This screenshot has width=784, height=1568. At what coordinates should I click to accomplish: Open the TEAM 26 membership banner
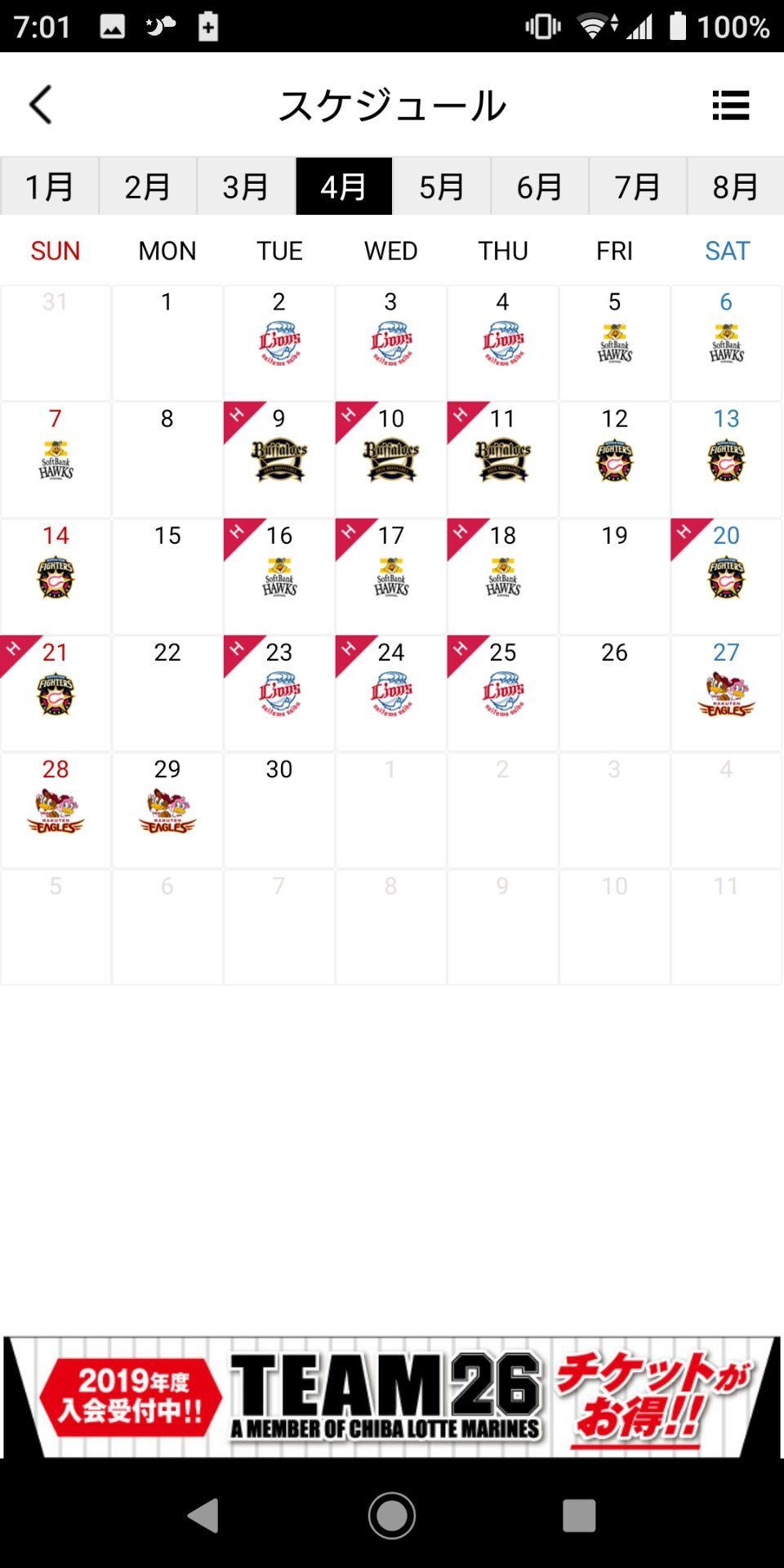(x=392, y=1397)
